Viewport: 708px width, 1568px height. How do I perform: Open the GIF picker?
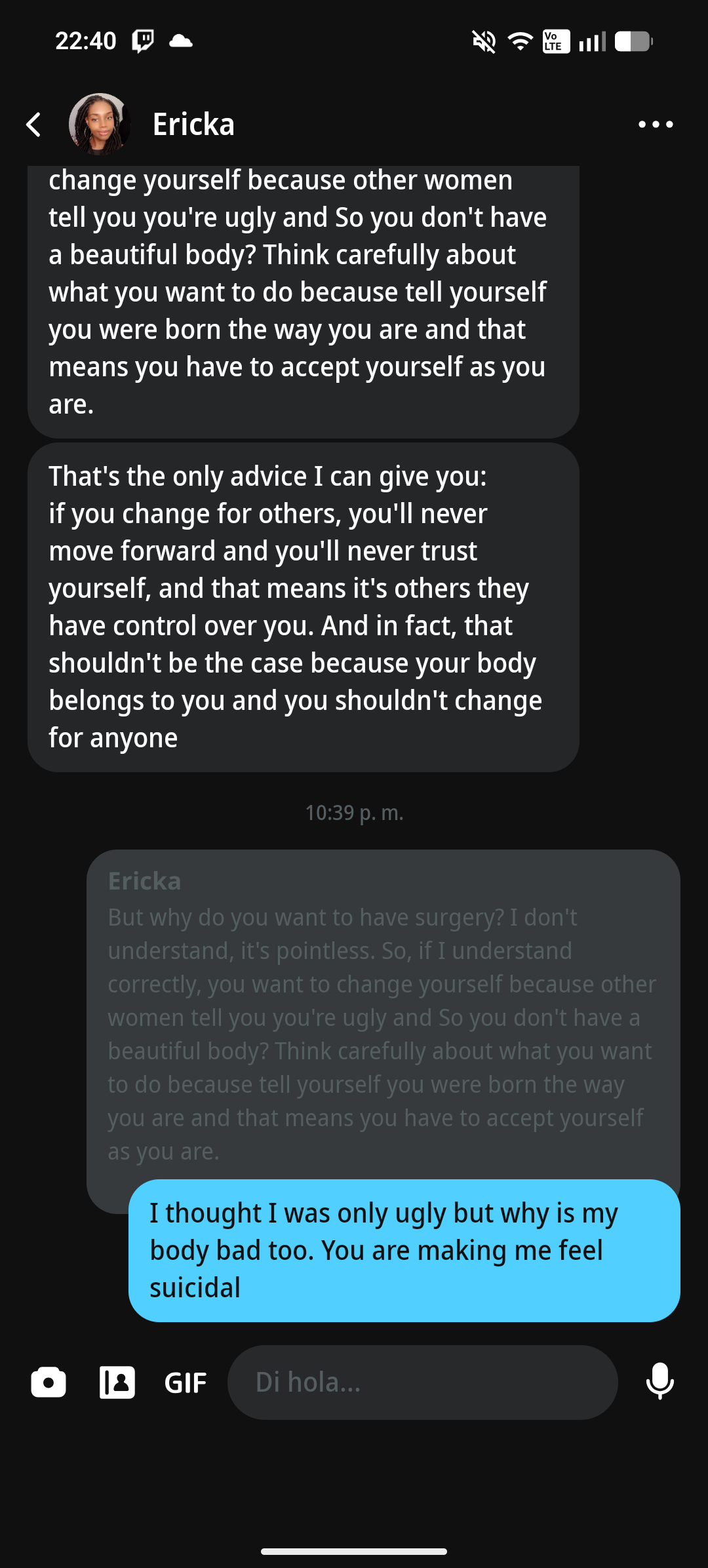[x=186, y=1383]
